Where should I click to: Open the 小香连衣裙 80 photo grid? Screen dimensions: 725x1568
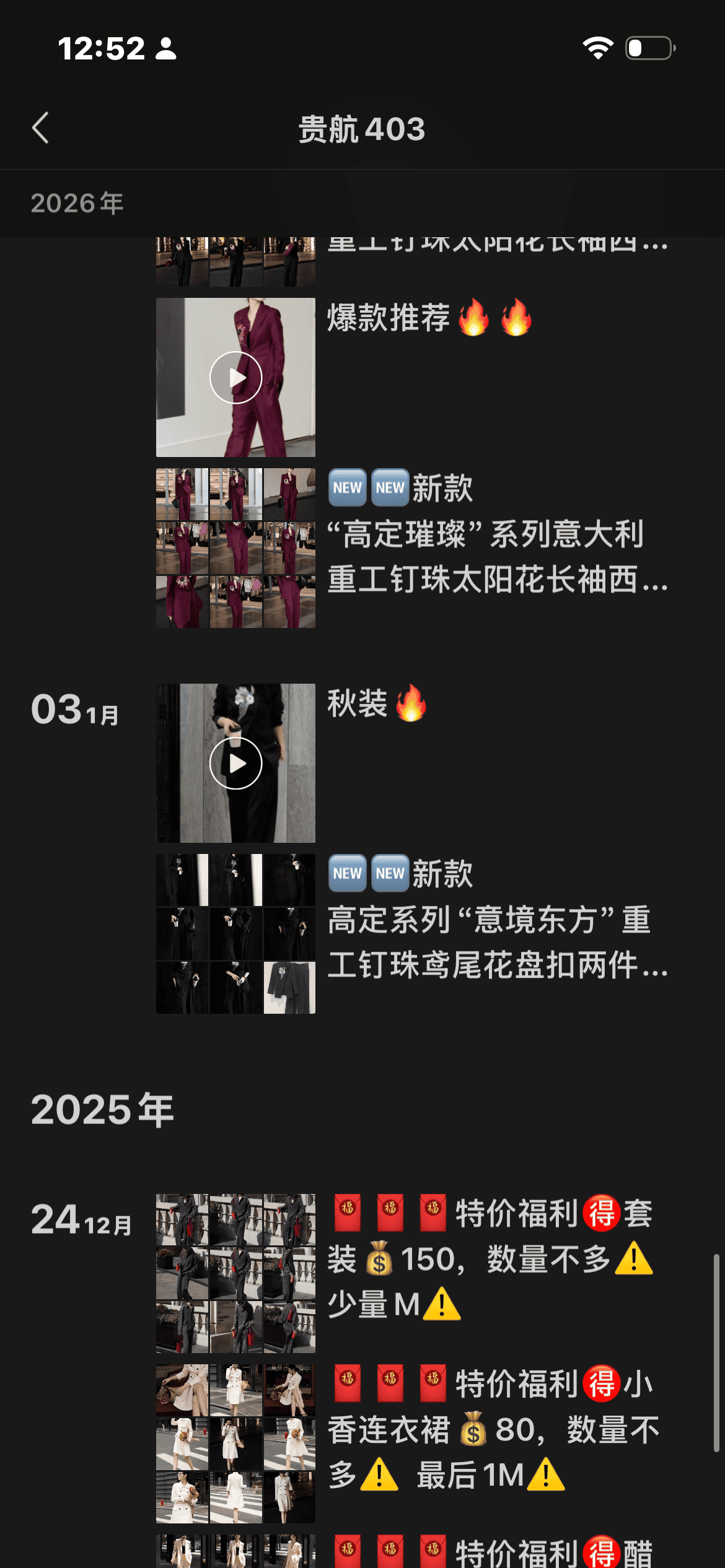(235, 1444)
